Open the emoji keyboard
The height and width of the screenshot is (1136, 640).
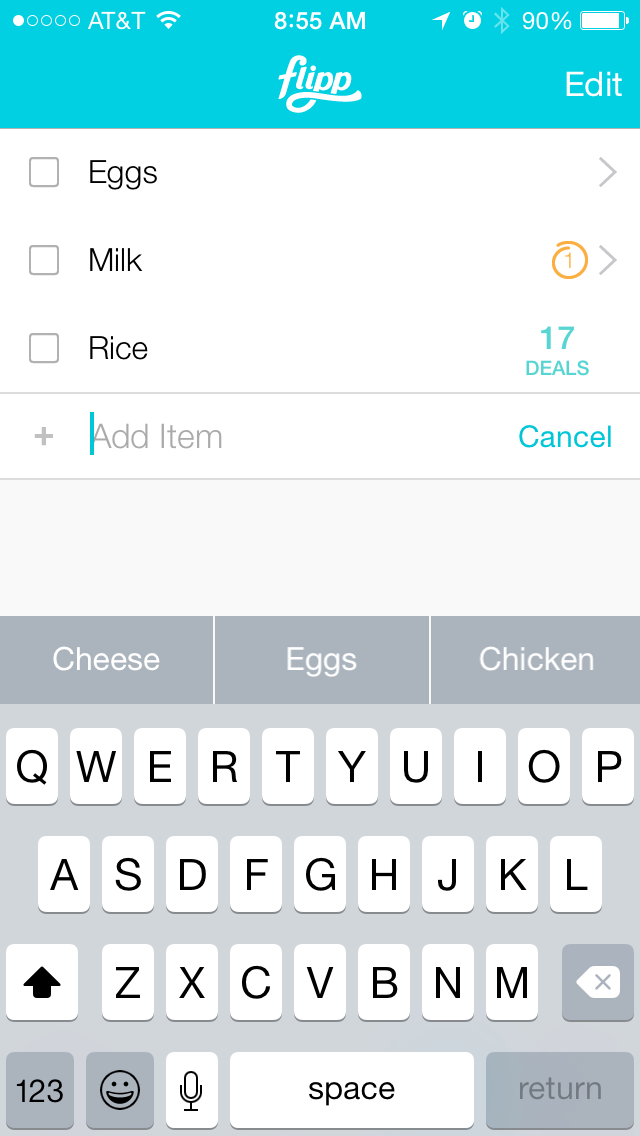pyautogui.click(x=120, y=1090)
